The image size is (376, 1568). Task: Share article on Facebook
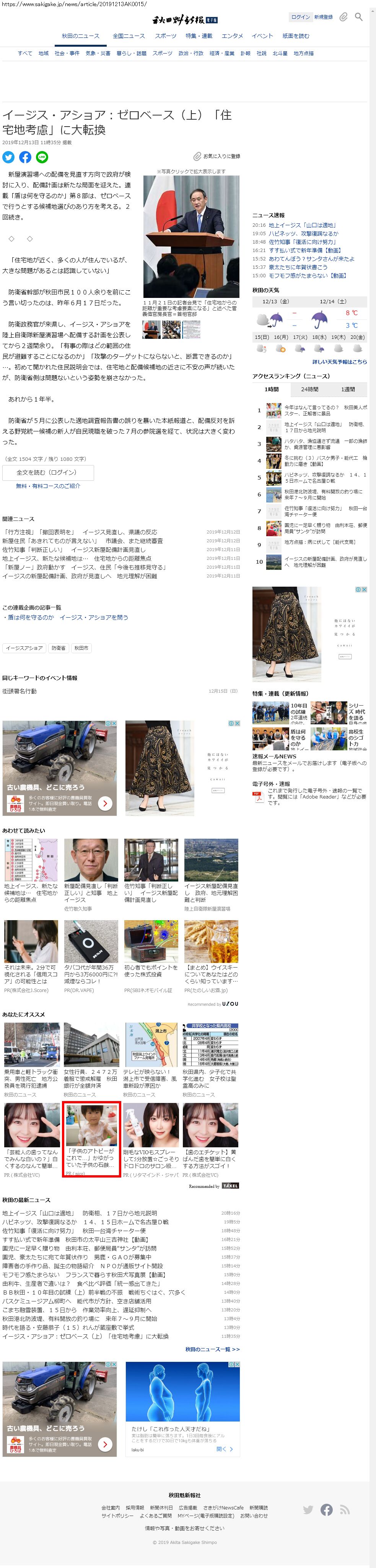25,157
